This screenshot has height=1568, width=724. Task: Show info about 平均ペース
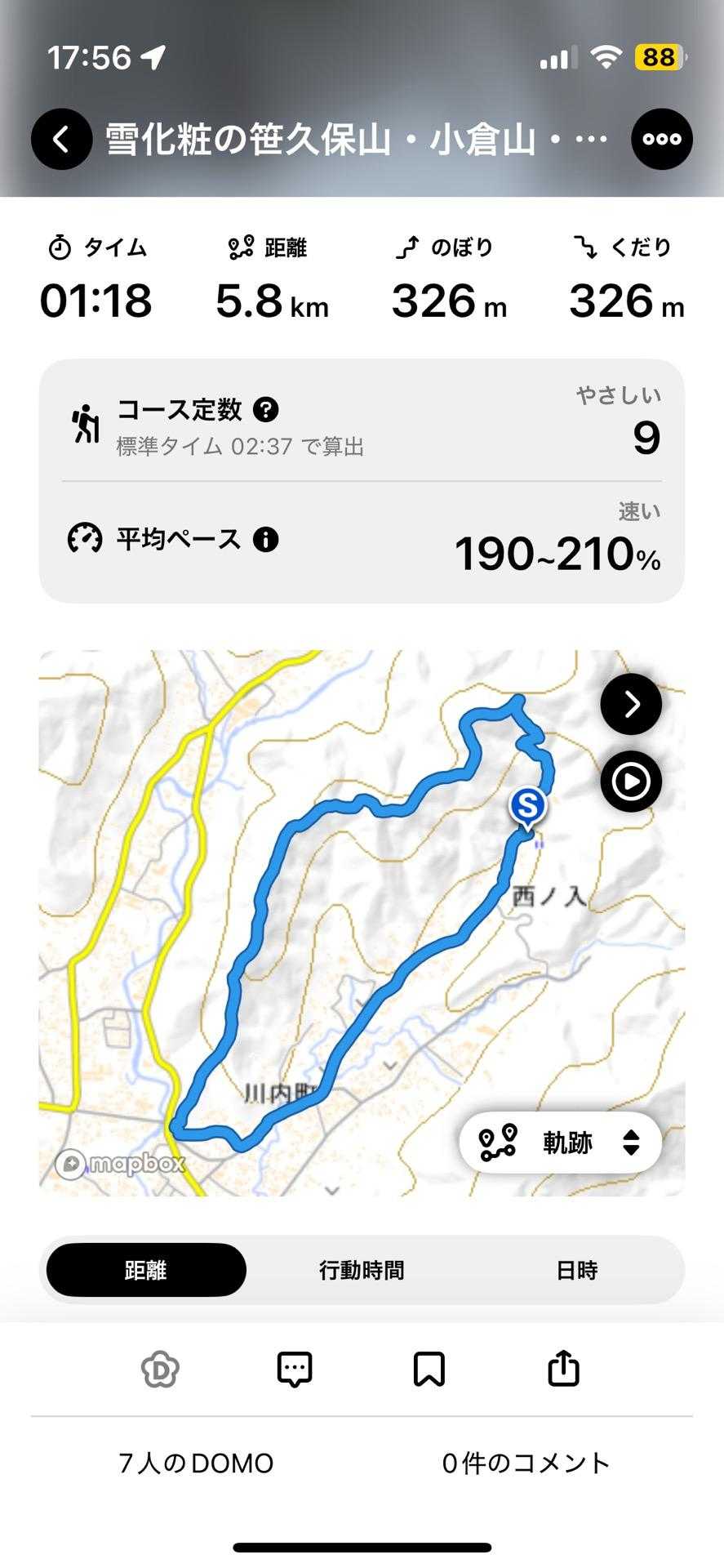[265, 539]
